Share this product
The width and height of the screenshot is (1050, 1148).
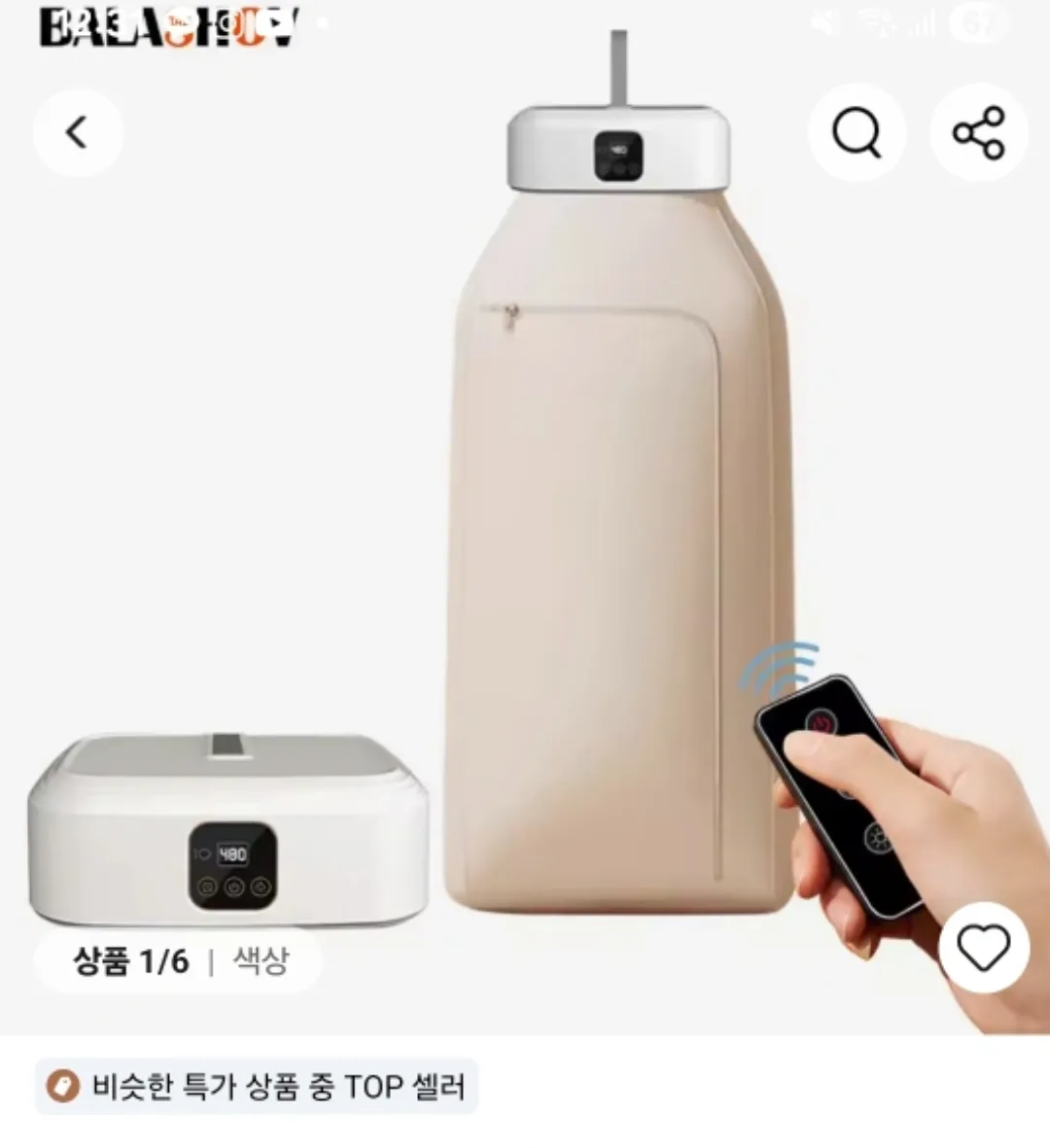978,132
